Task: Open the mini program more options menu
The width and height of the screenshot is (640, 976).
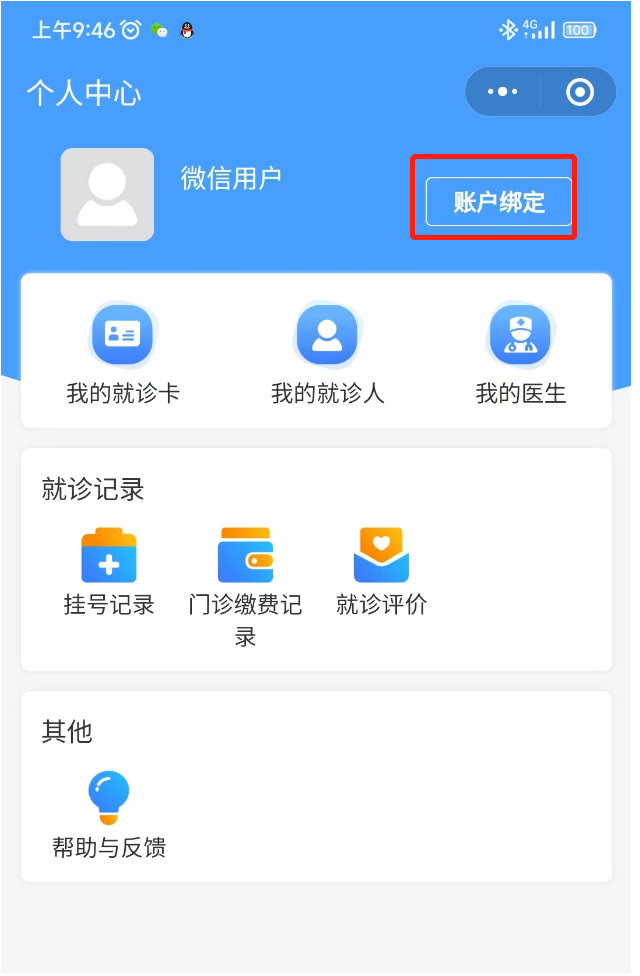Action: 502,92
